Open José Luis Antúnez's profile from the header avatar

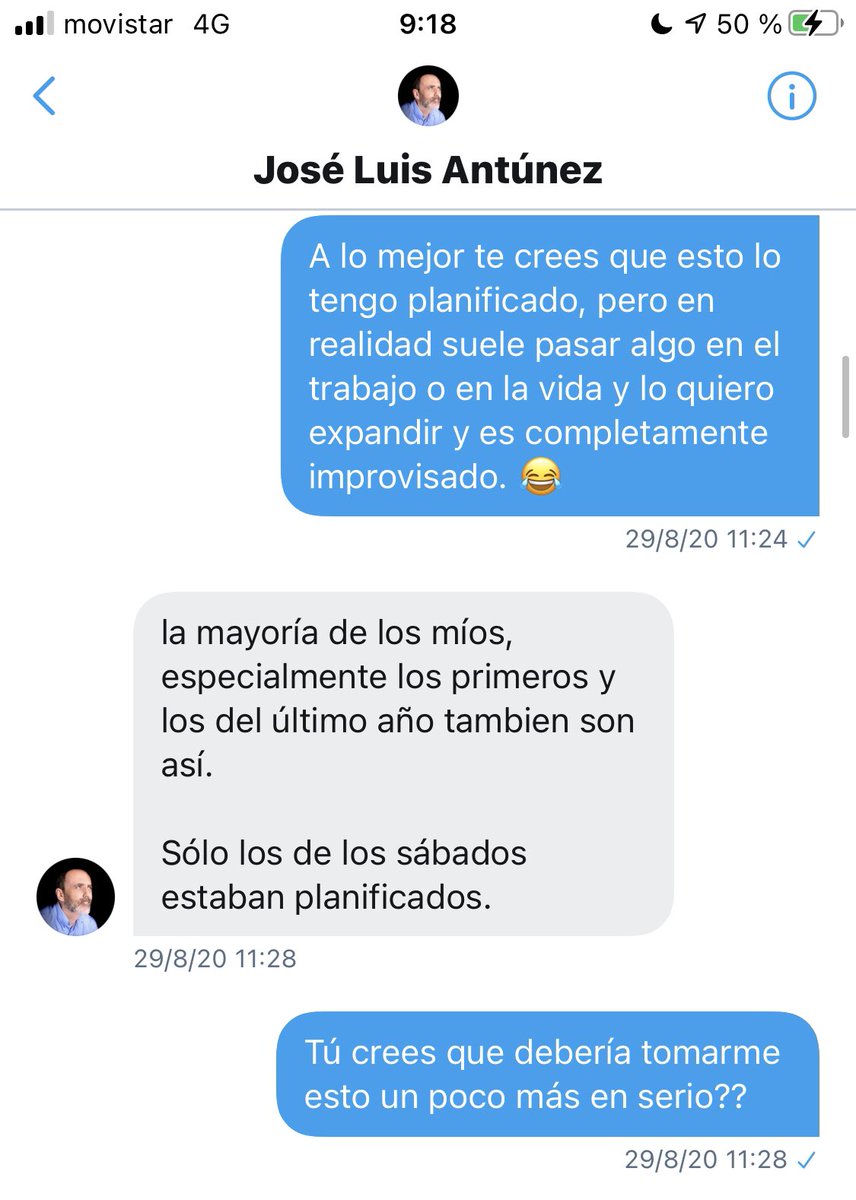coord(428,96)
